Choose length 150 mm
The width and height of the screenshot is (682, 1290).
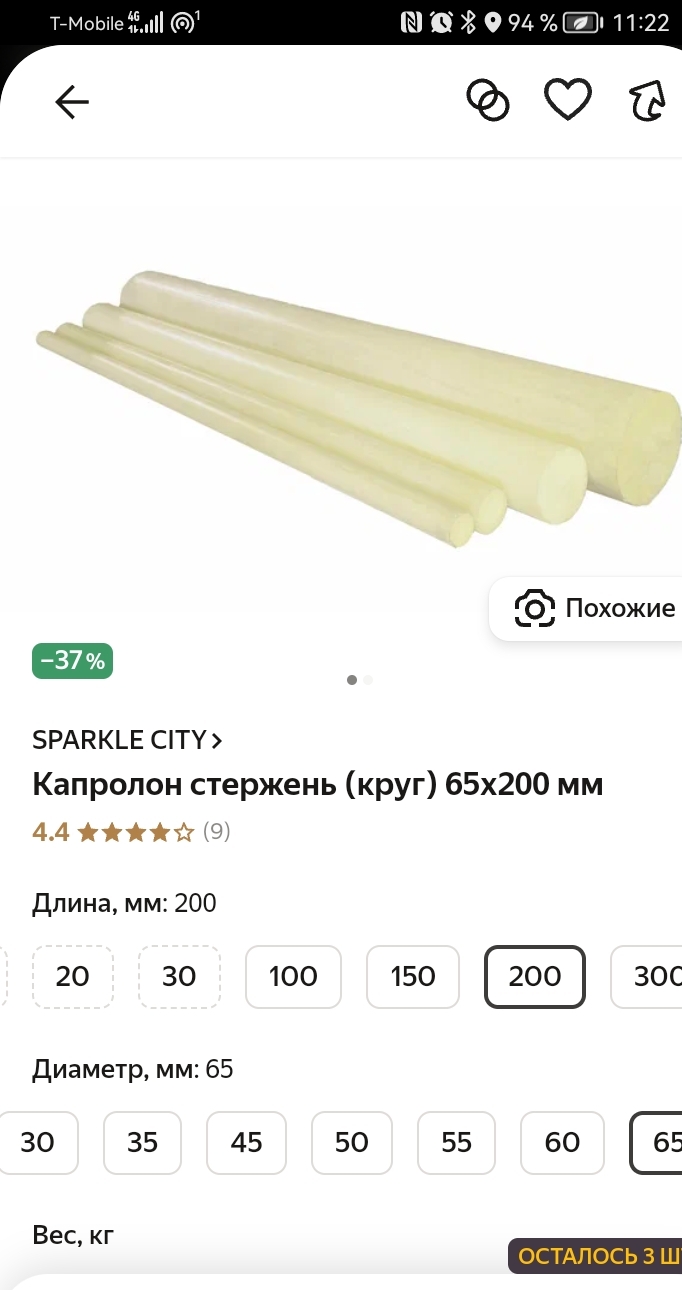point(413,976)
